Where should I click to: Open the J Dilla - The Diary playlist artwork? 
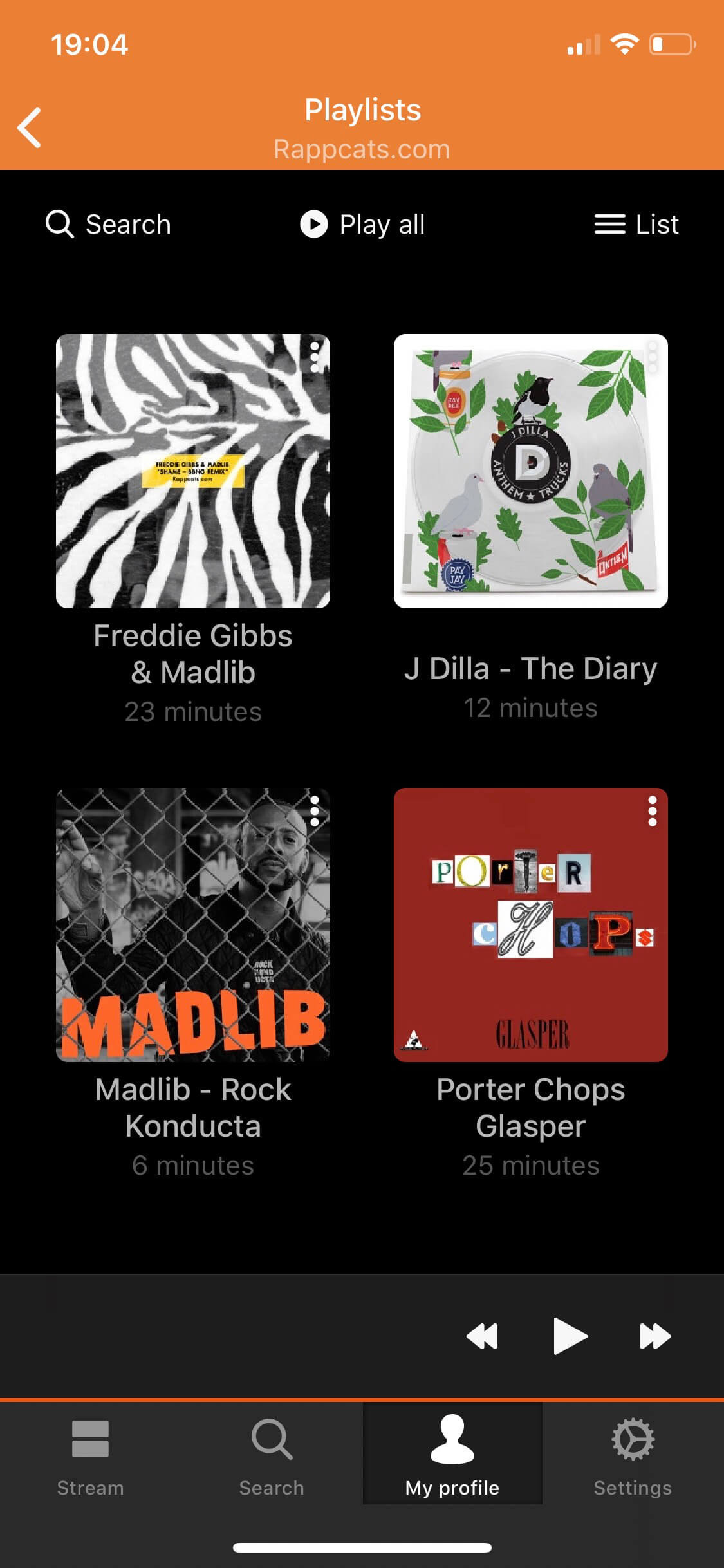coord(530,470)
